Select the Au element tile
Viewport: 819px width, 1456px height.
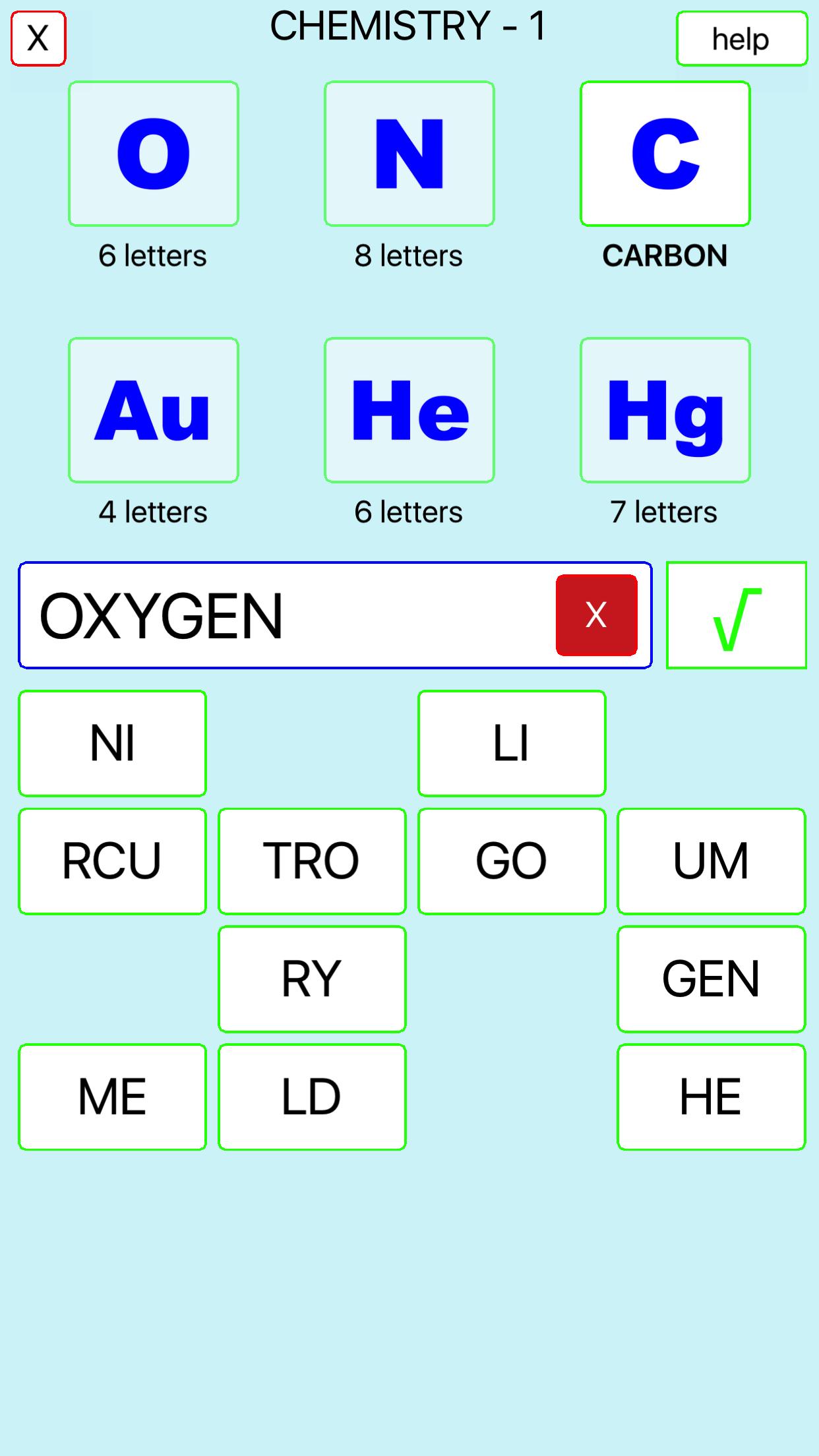154,409
